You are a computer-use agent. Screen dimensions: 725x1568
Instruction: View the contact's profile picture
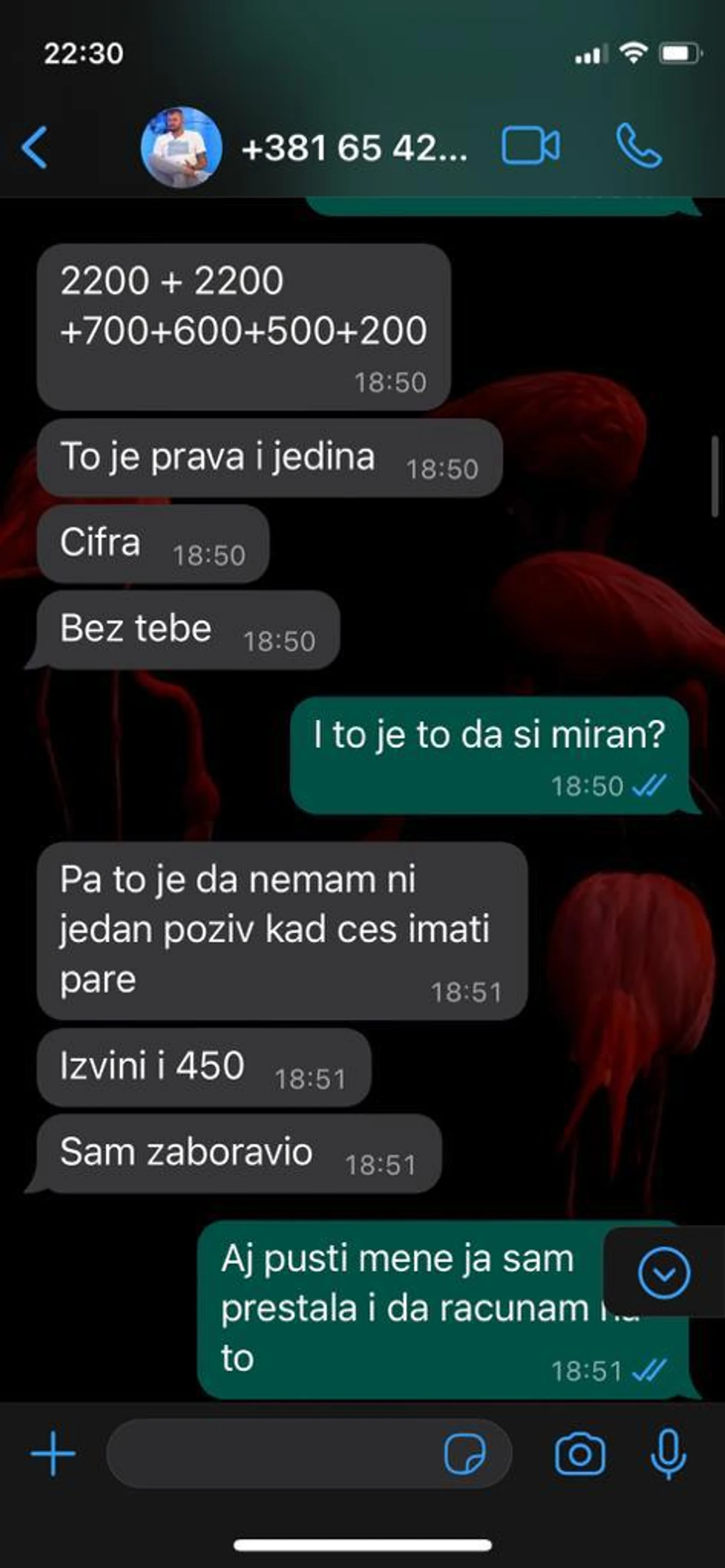(x=181, y=147)
